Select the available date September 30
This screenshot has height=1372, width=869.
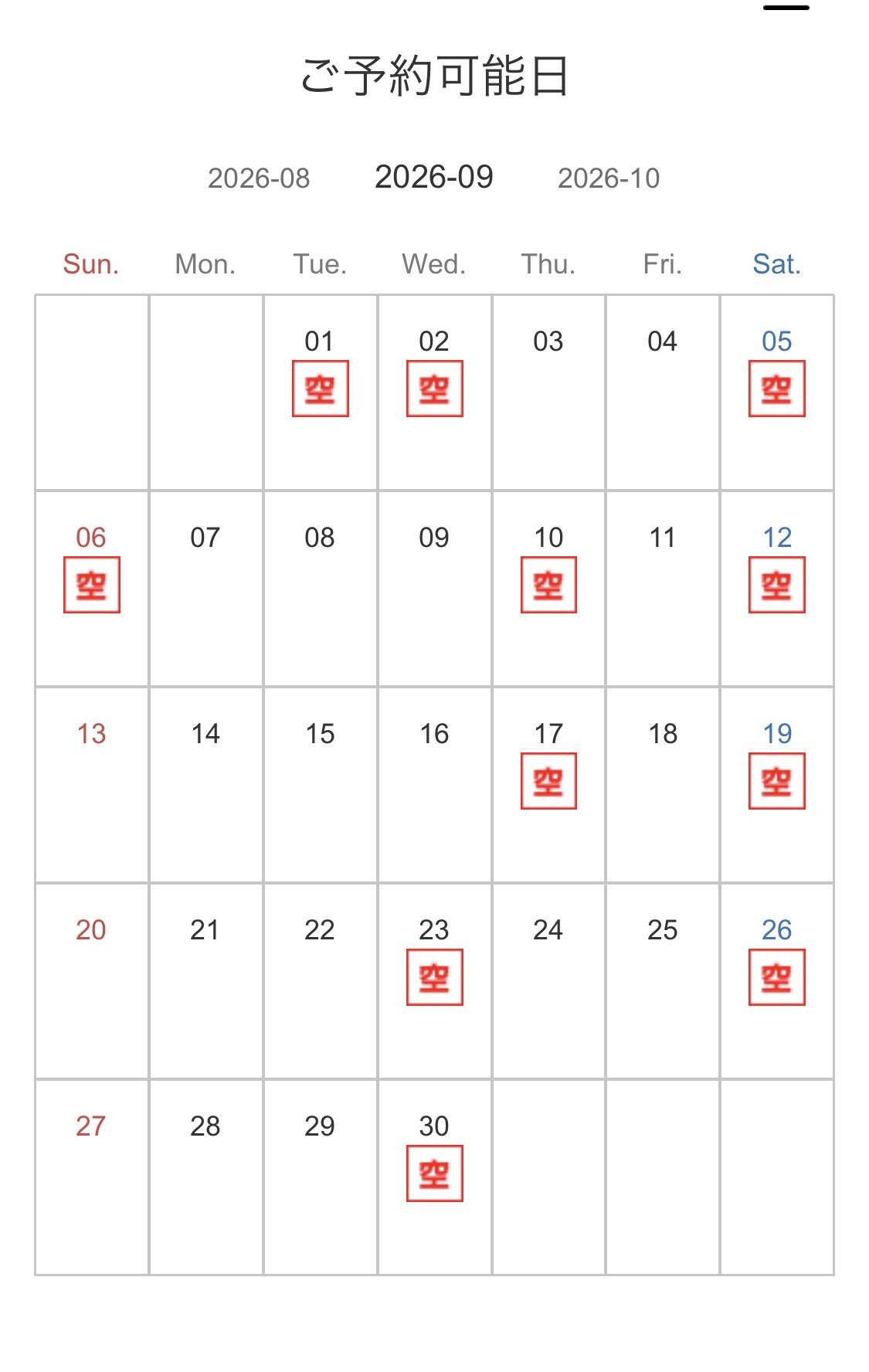coord(435,1173)
